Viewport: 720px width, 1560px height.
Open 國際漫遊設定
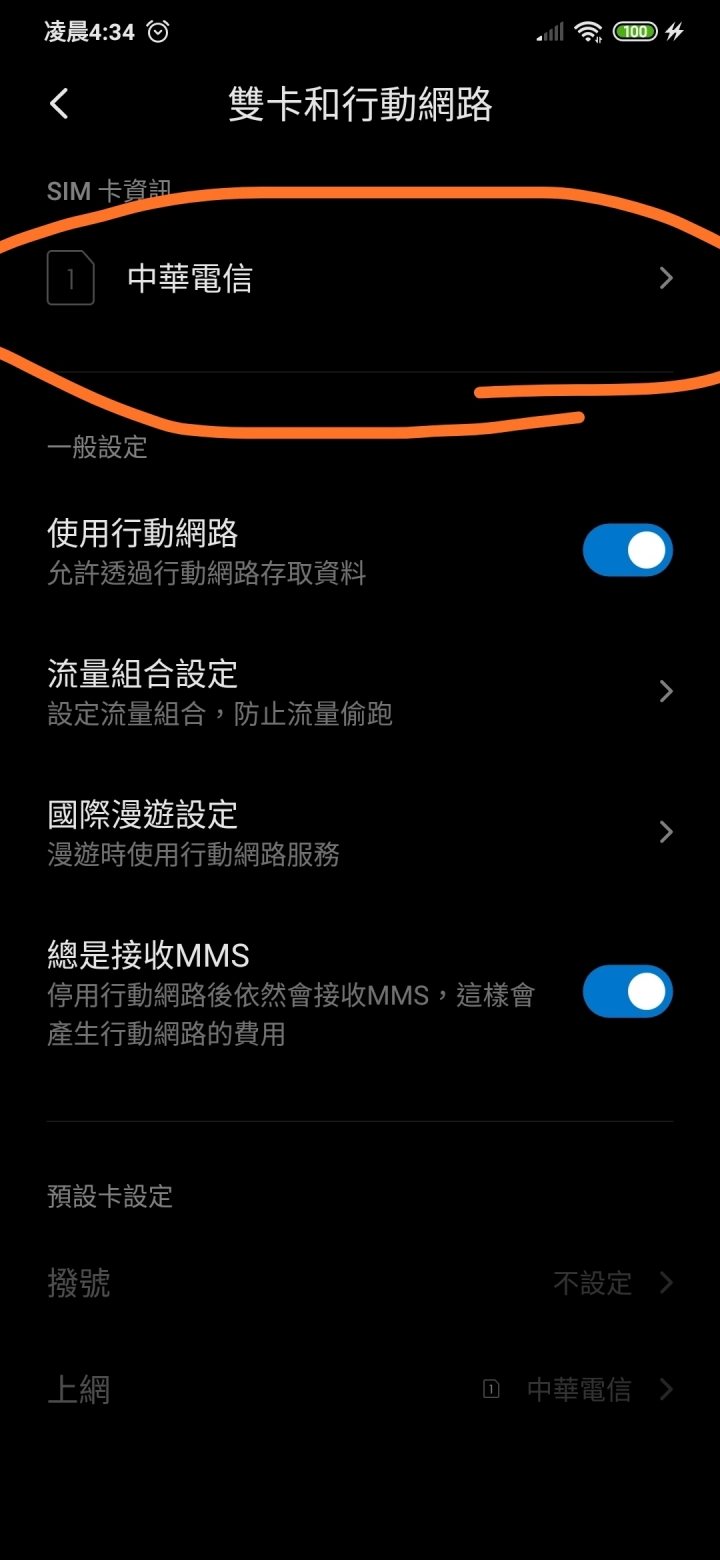tap(360, 832)
